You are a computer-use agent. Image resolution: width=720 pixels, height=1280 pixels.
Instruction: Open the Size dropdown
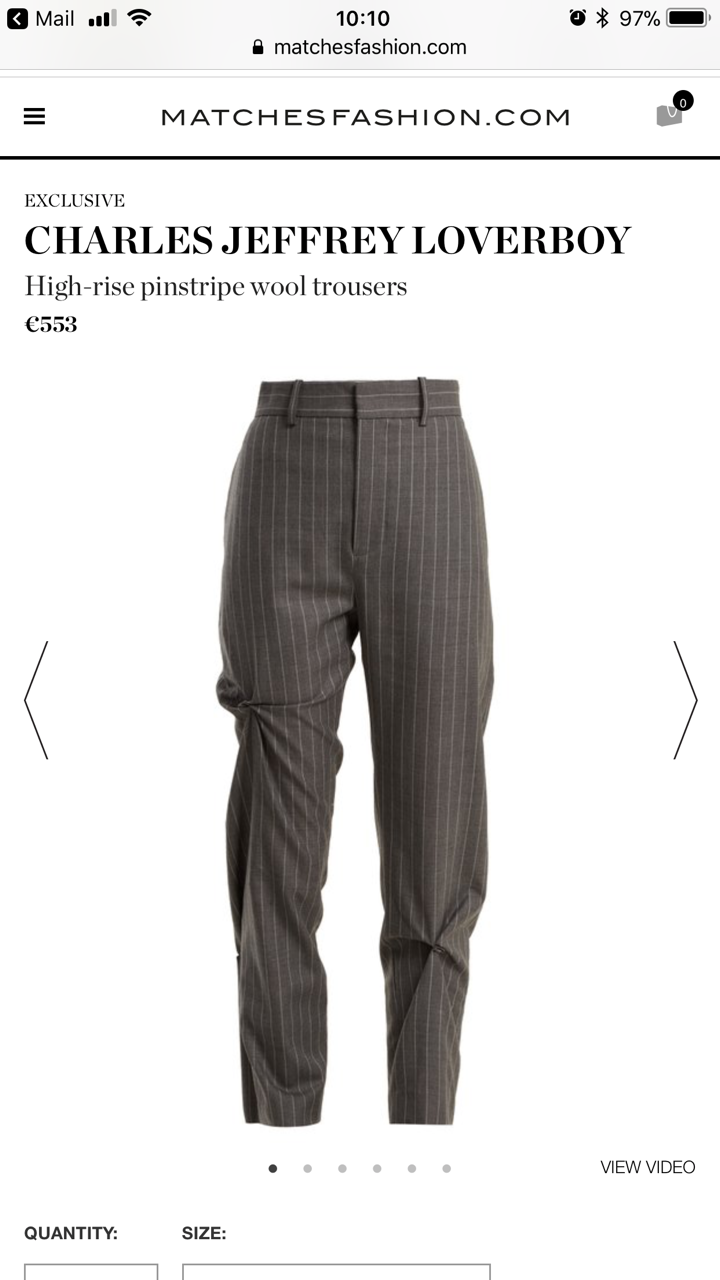[336, 1271]
